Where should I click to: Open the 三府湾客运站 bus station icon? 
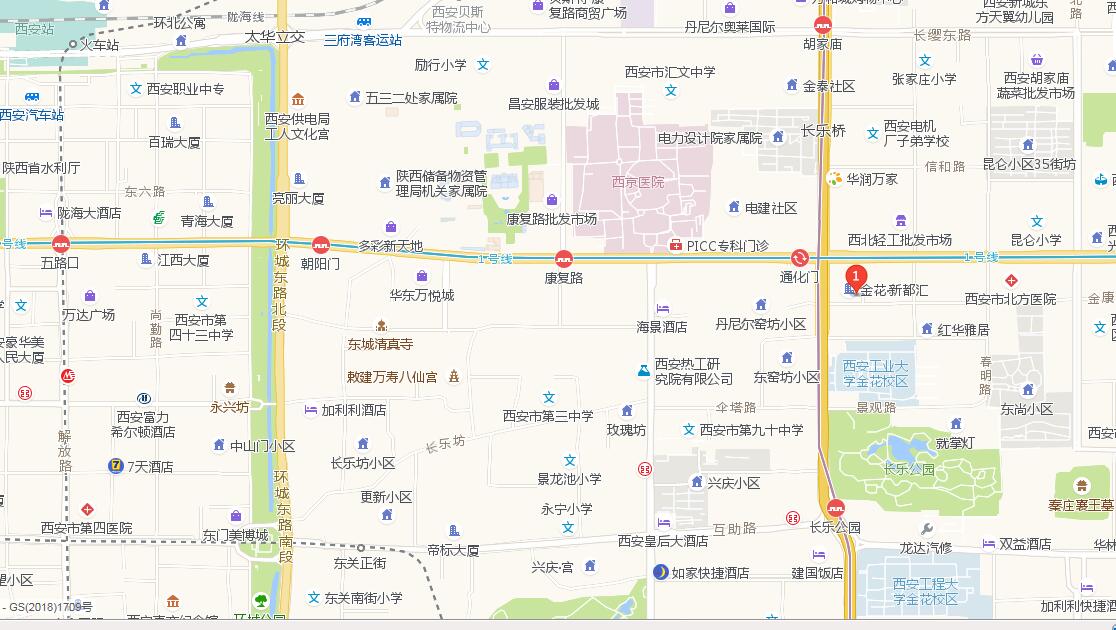[x=363, y=22]
